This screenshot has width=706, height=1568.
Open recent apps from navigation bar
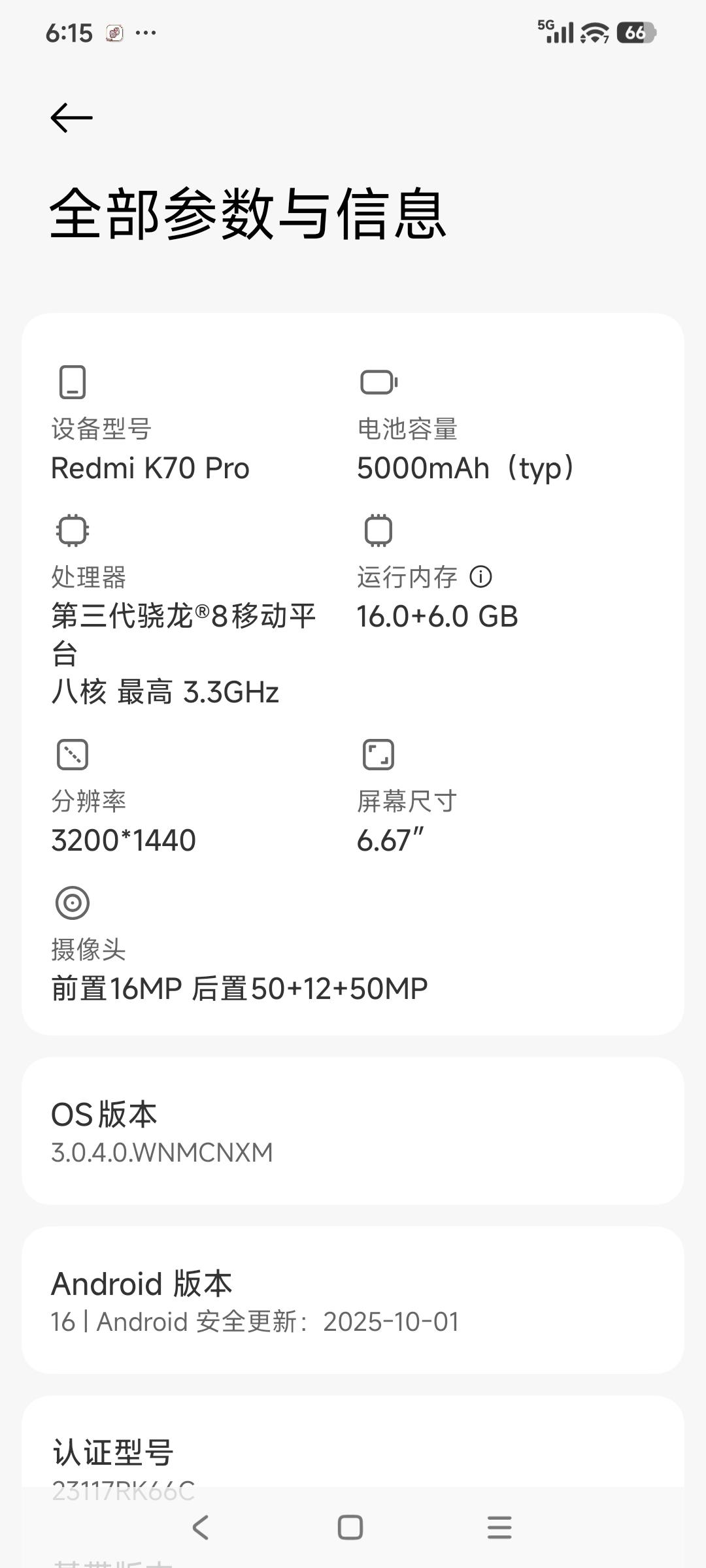point(499,1527)
